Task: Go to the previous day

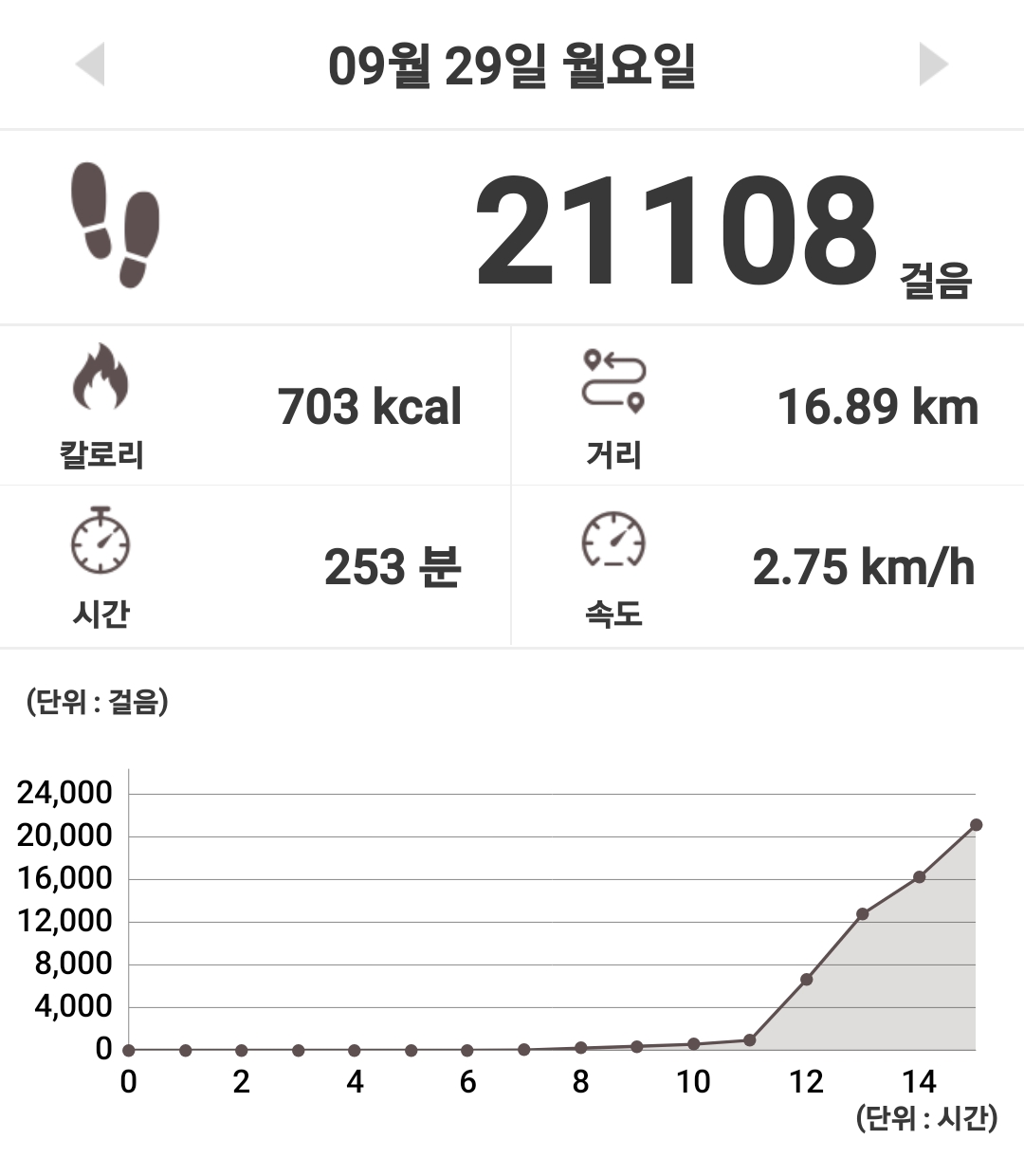Action: coord(90,64)
